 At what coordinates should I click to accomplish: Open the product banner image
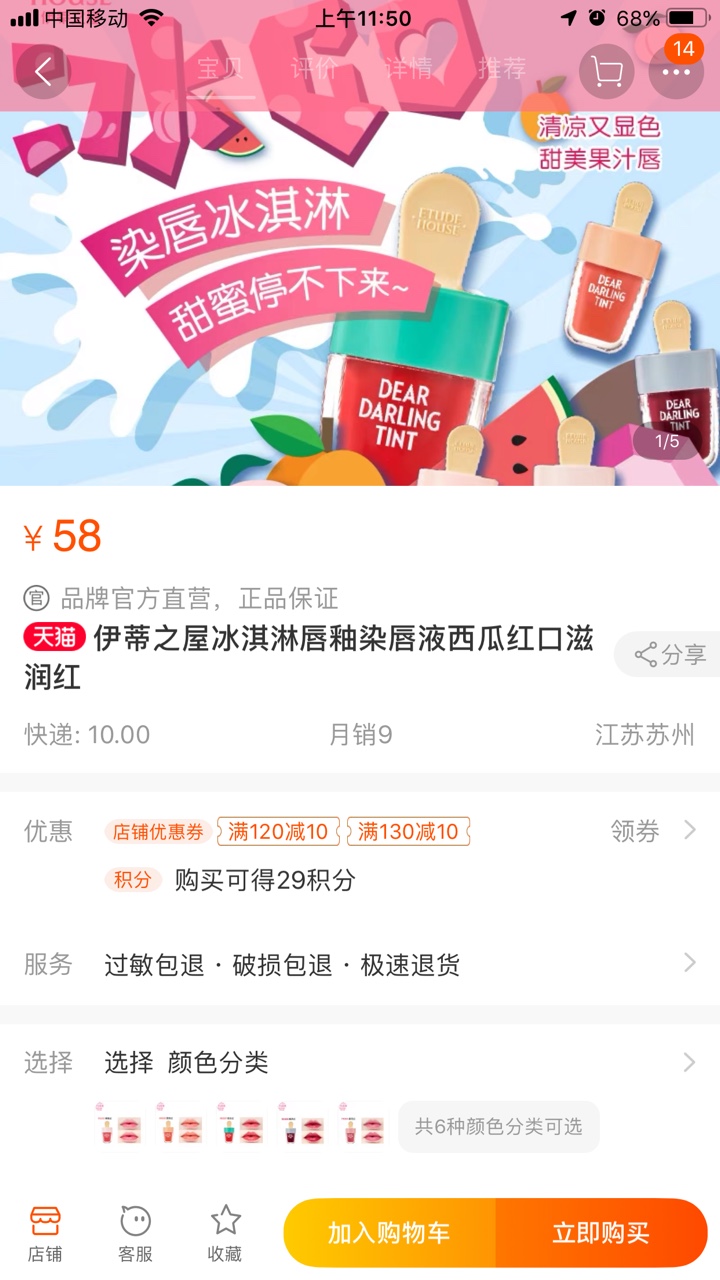360,300
